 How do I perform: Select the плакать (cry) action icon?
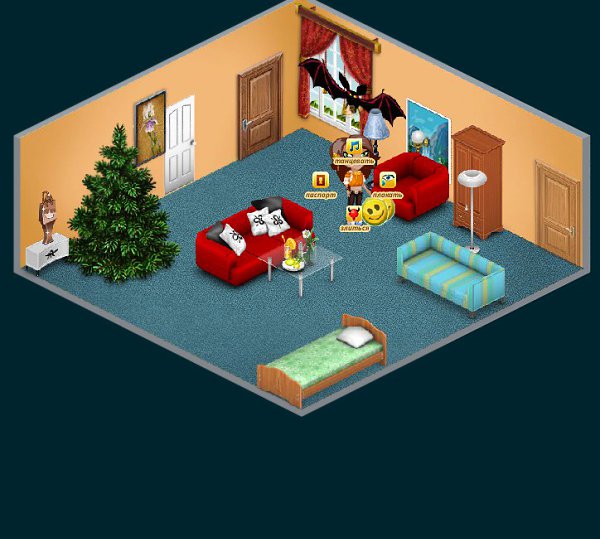point(387,180)
